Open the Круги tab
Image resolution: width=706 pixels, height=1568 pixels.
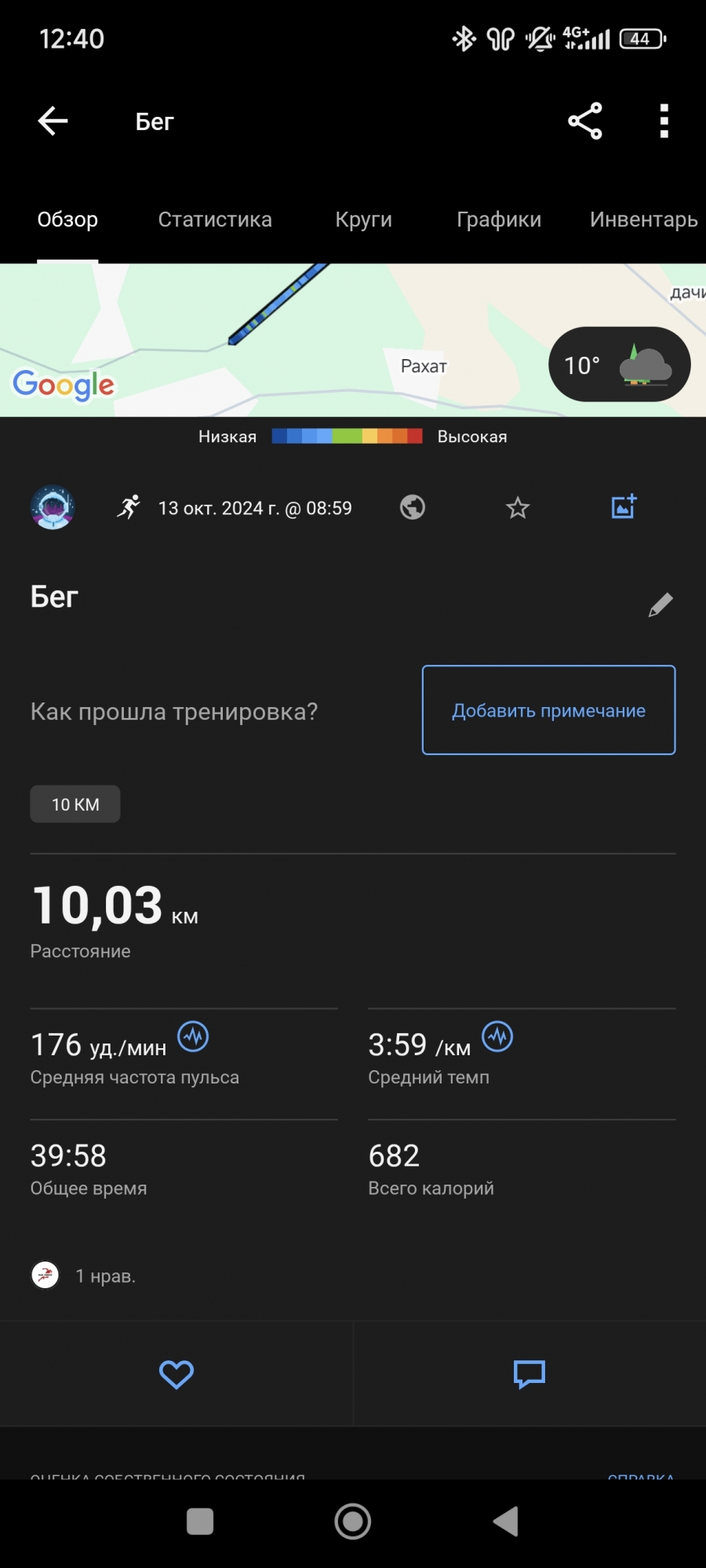coord(363,220)
